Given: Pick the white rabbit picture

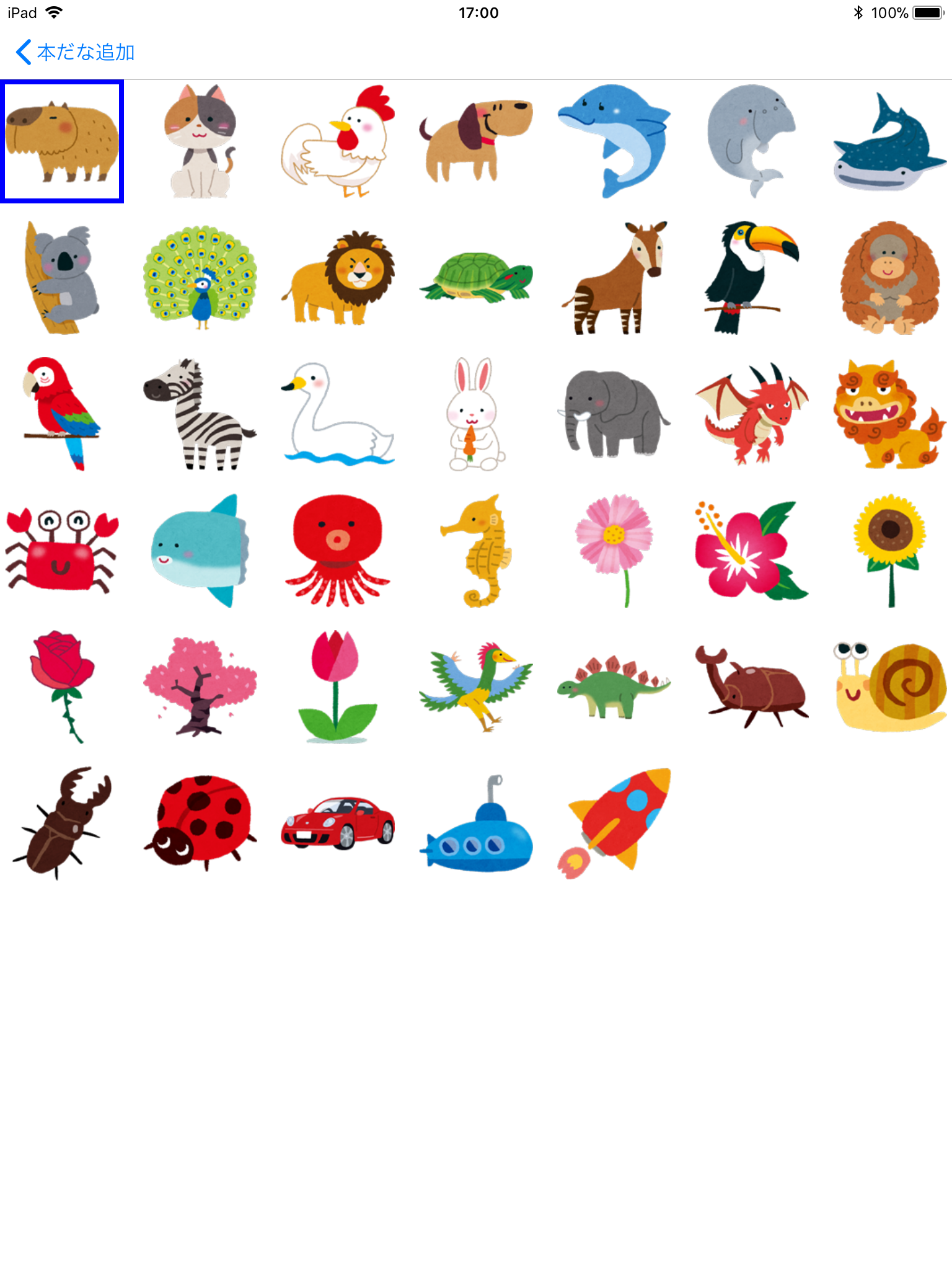Looking at the screenshot, I should pos(475,414).
